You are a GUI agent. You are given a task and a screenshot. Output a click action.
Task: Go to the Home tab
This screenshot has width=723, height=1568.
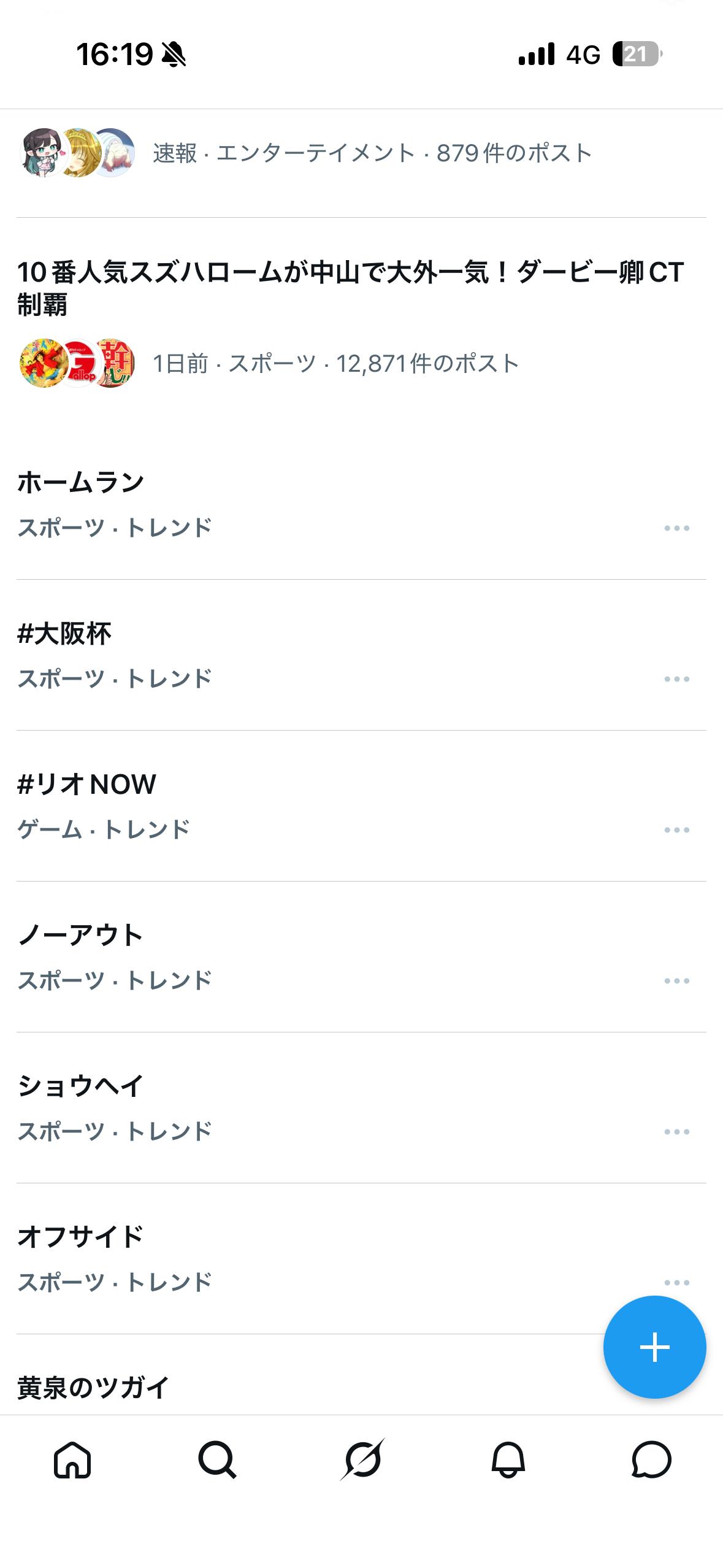(x=72, y=1459)
